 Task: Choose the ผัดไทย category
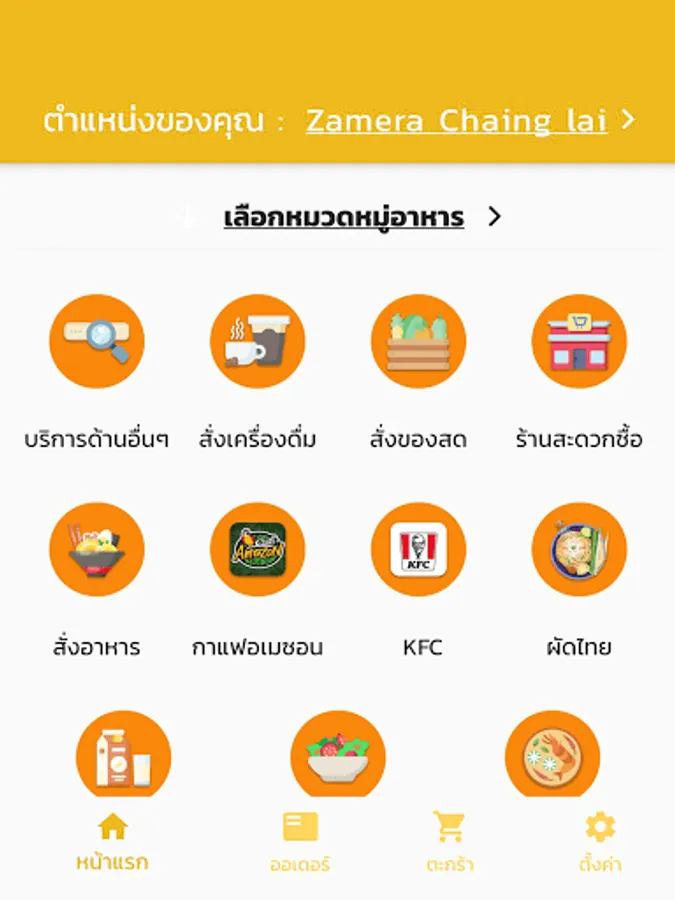[x=579, y=550]
